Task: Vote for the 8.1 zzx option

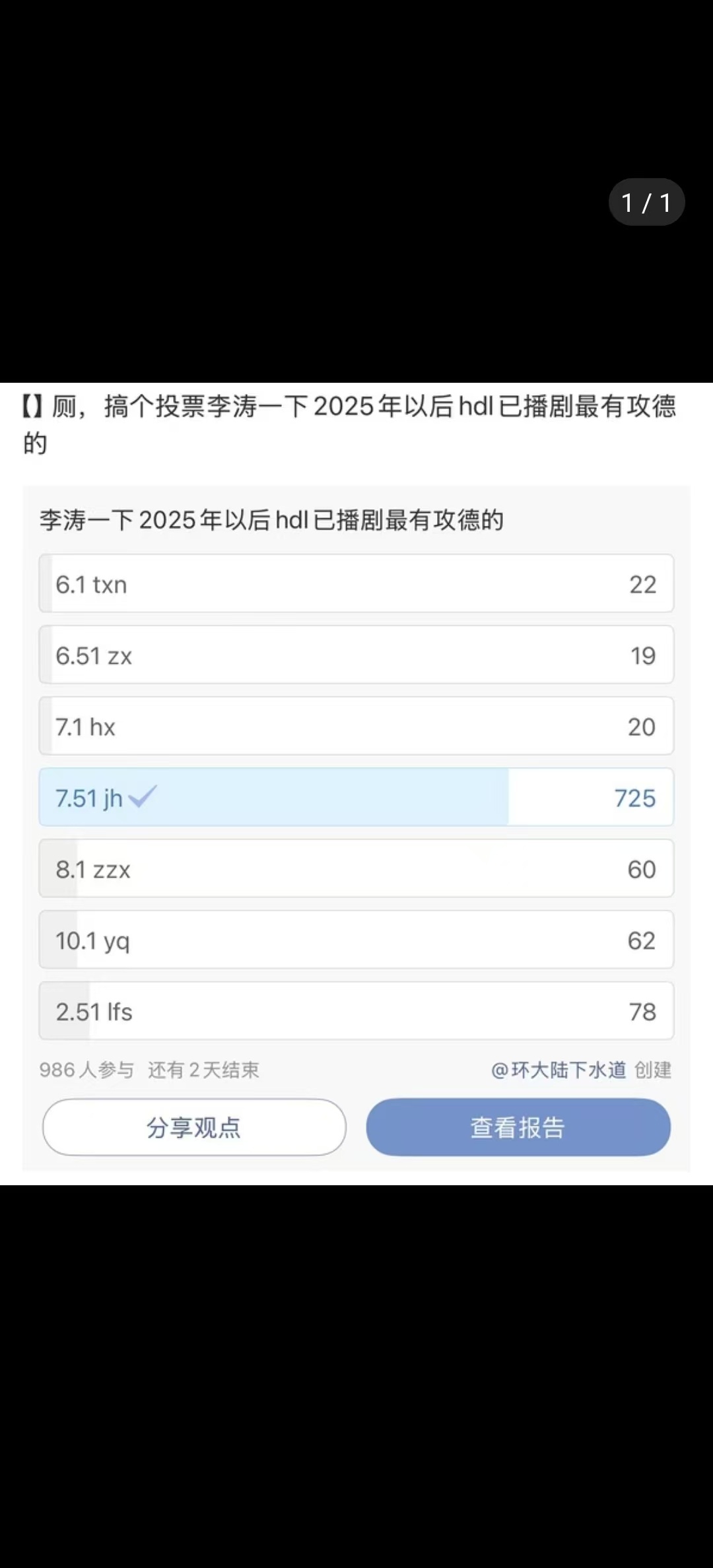Action: [x=356, y=869]
